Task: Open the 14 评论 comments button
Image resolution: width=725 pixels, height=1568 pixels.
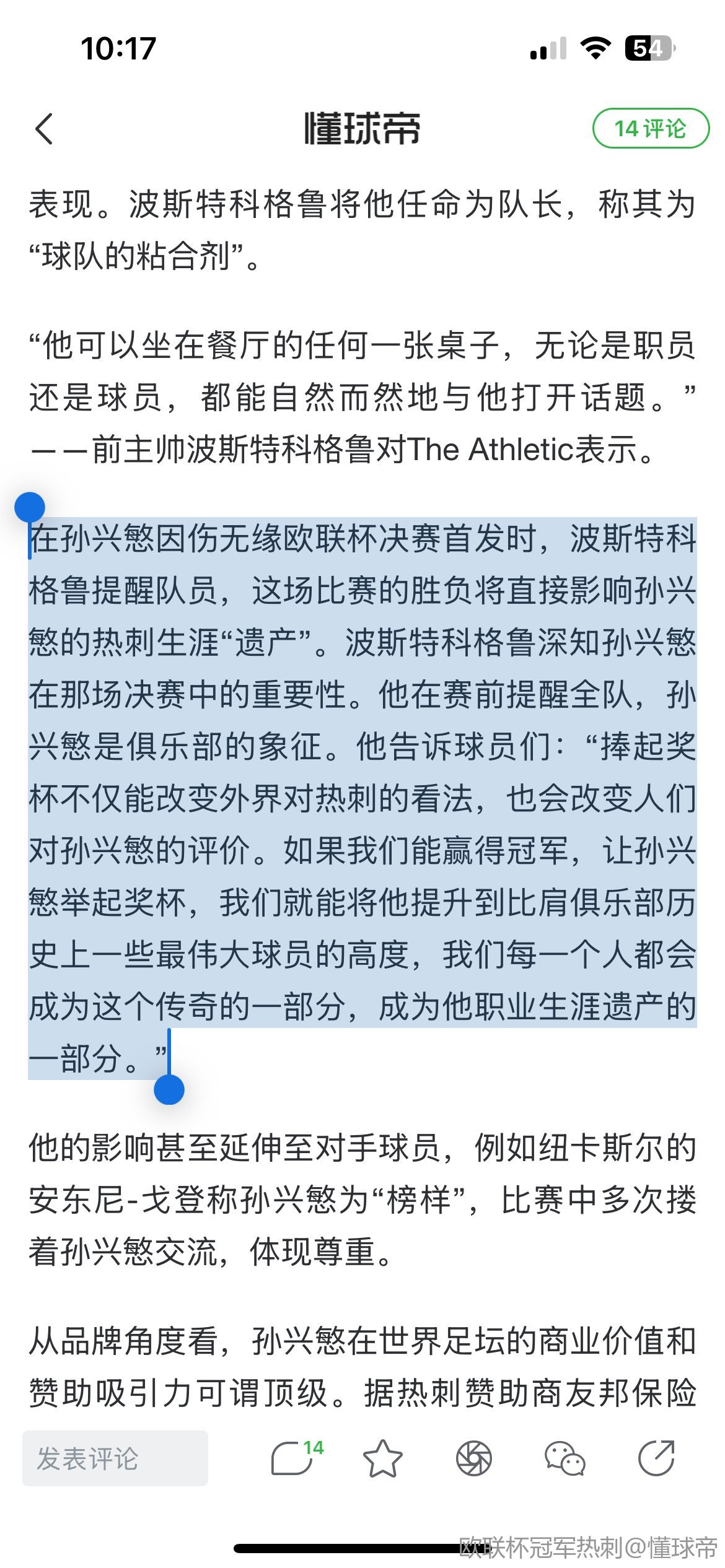Action: click(x=651, y=128)
